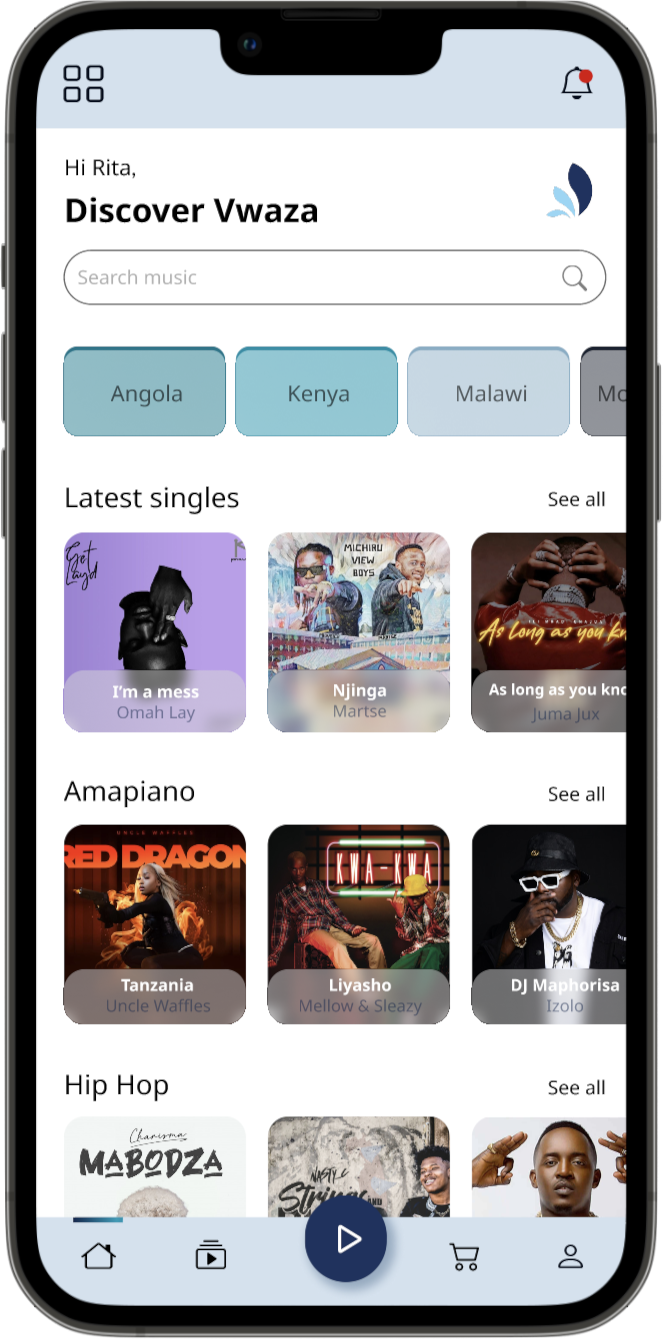Select the Angola country chip
This screenshot has width=663, height=1339.
(x=145, y=392)
